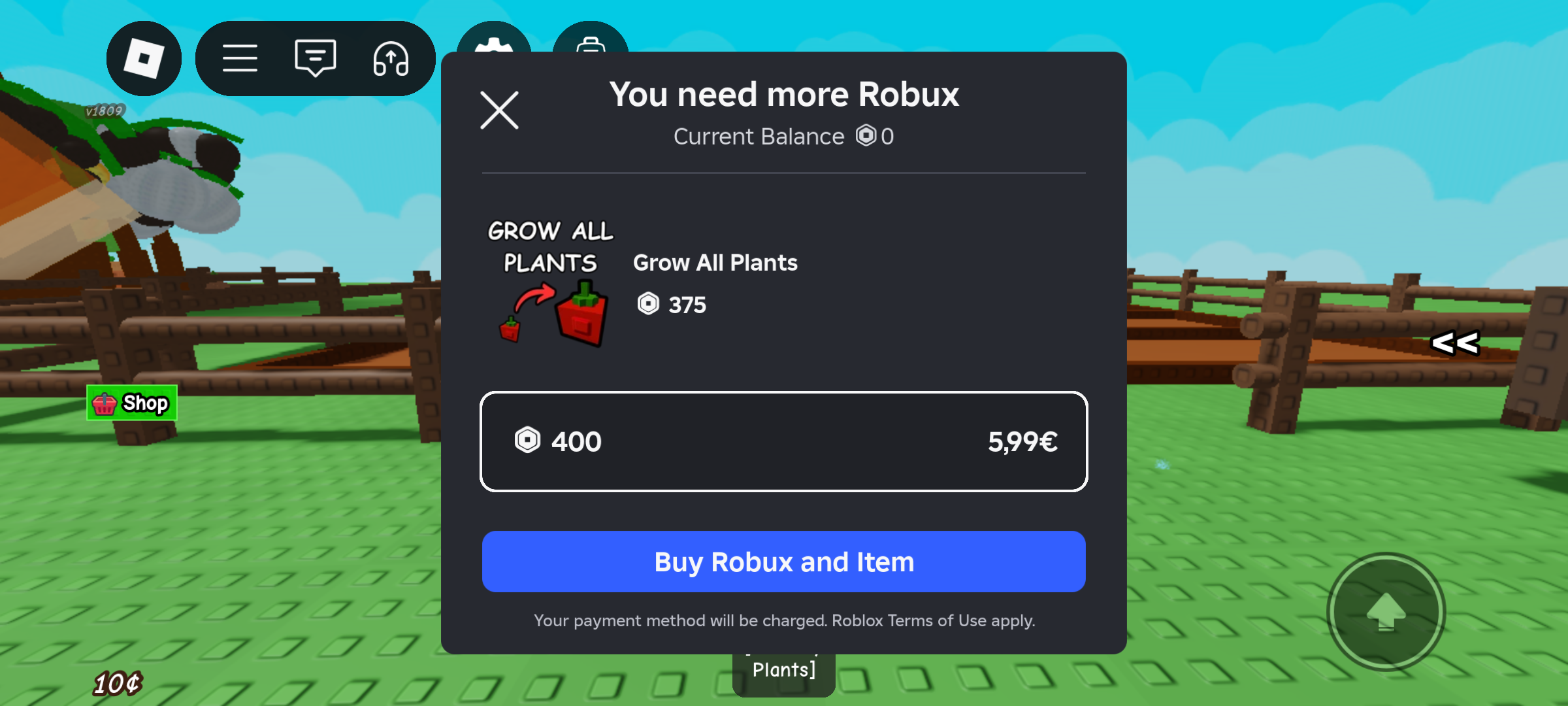Tap the headphones voice icon
Viewport: 1568px width, 706px height.
[x=391, y=59]
